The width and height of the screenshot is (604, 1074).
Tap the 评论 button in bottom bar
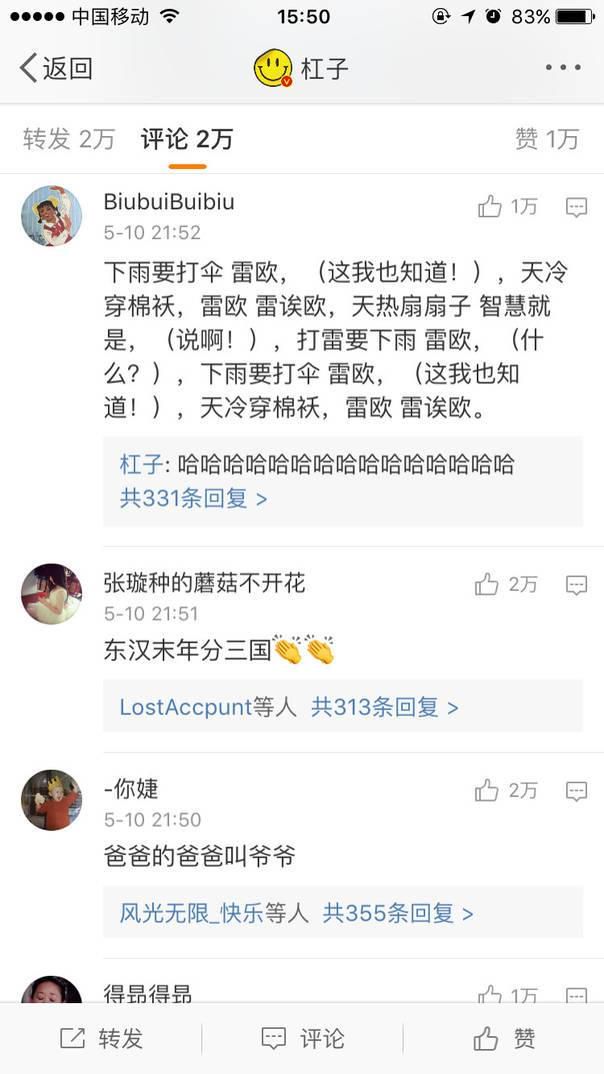point(302,1039)
